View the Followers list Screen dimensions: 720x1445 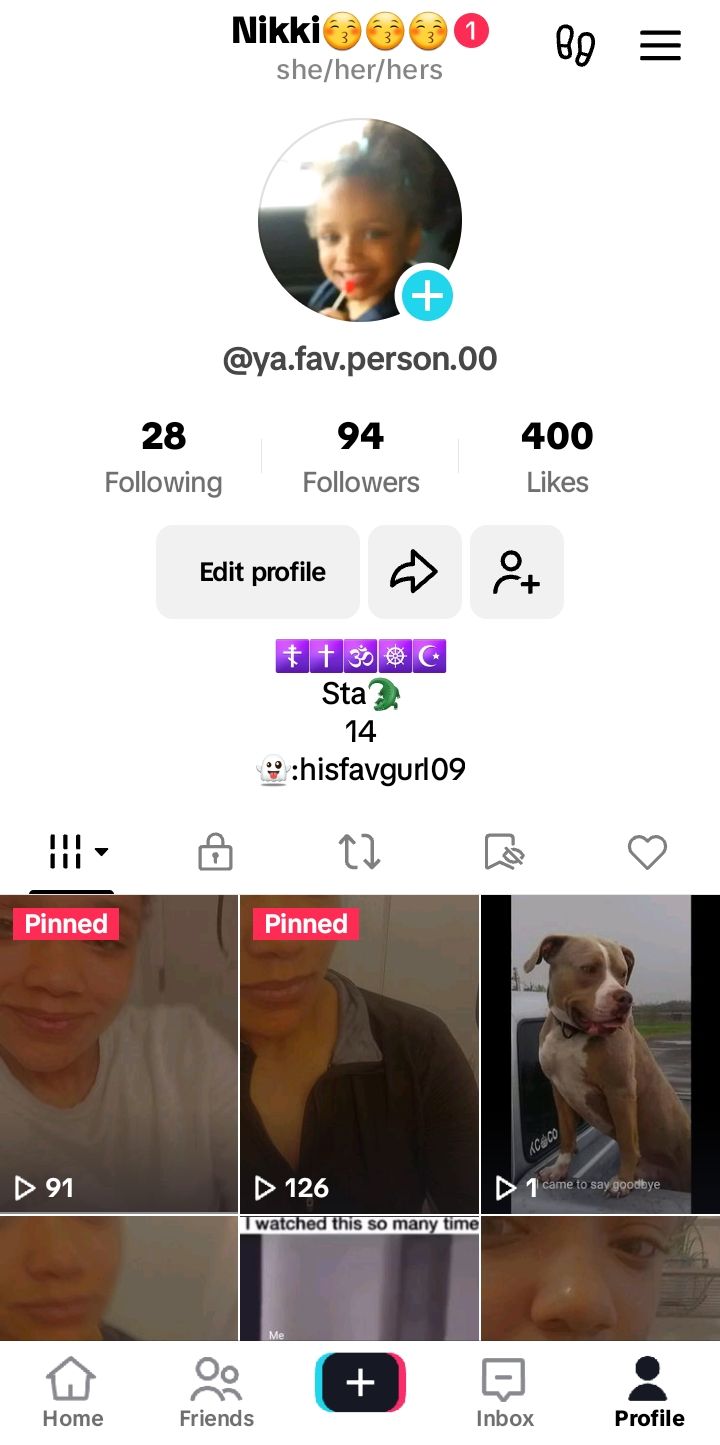[361, 457]
